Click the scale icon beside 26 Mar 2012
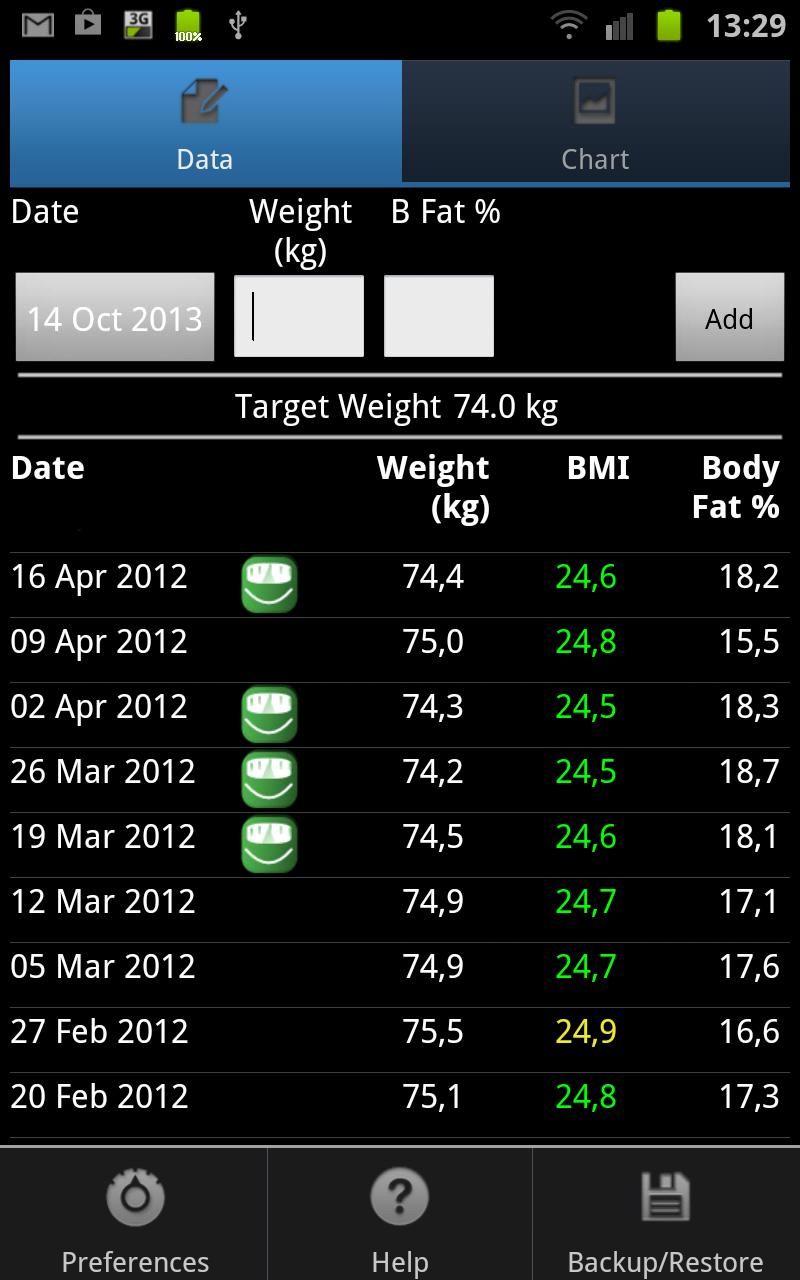This screenshot has height=1280, width=800. pos(266,778)
